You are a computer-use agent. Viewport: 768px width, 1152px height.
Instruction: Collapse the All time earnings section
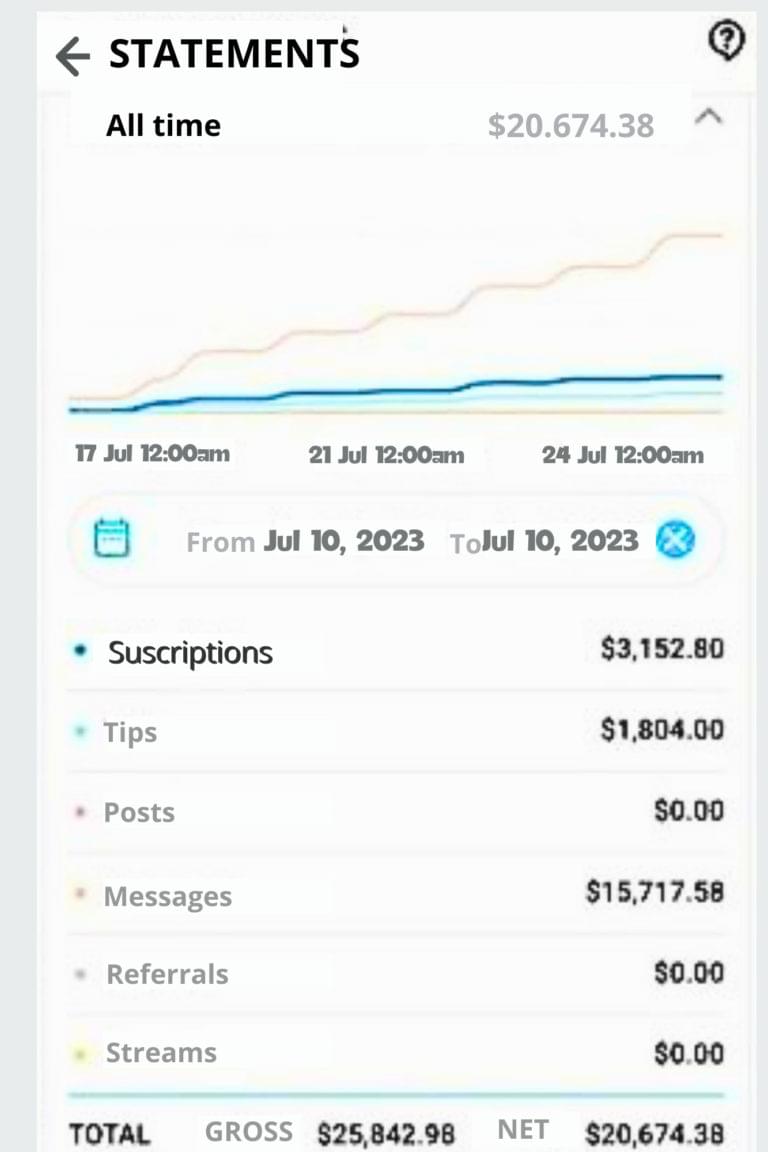[708, 118]
